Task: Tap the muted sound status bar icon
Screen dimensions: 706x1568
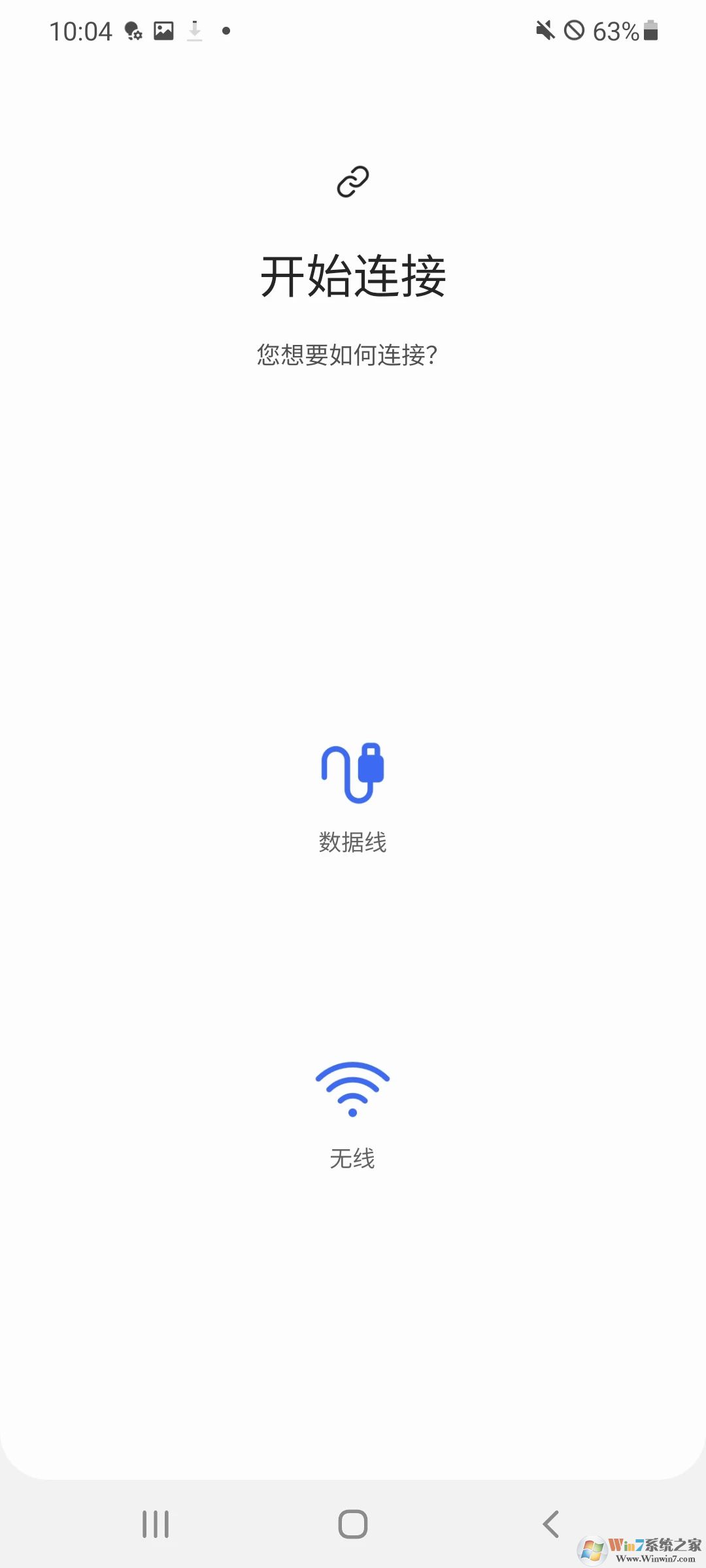Action: (x=546, y=31)
